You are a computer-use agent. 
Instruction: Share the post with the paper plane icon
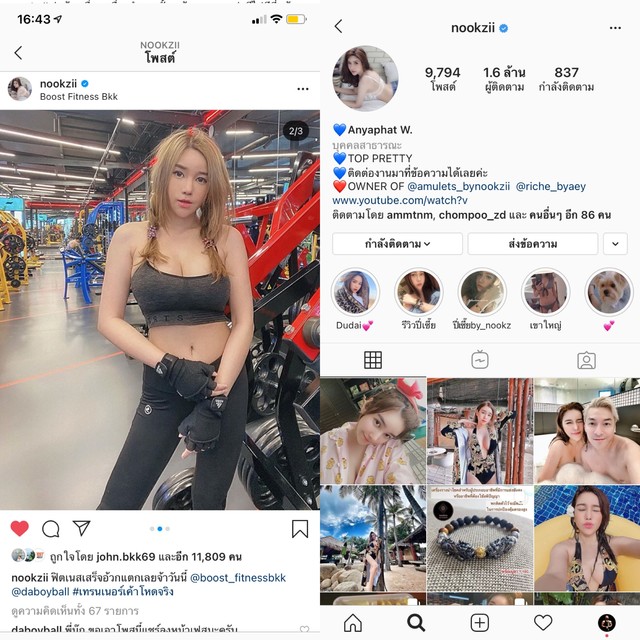(x=82, y=529)
